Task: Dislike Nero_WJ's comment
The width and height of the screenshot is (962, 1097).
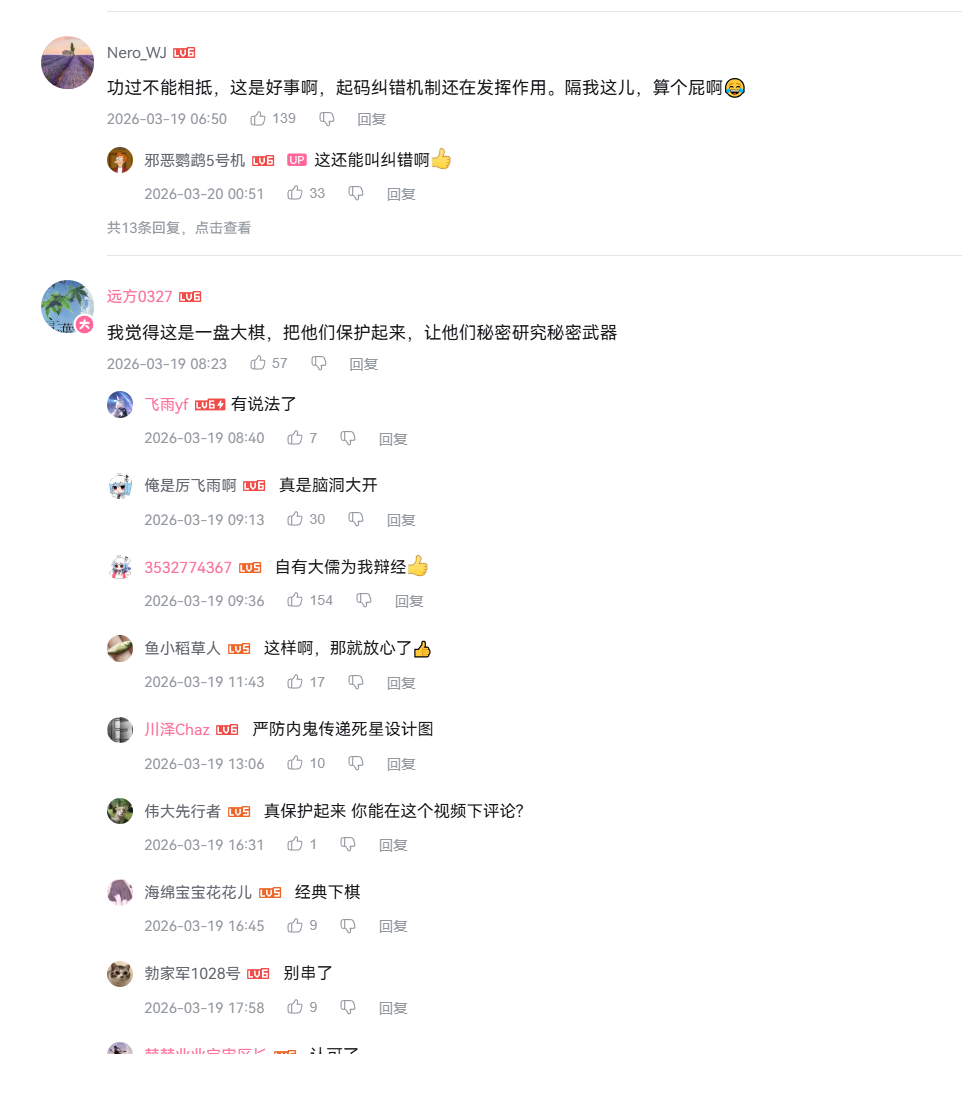Action: [327, 119]
